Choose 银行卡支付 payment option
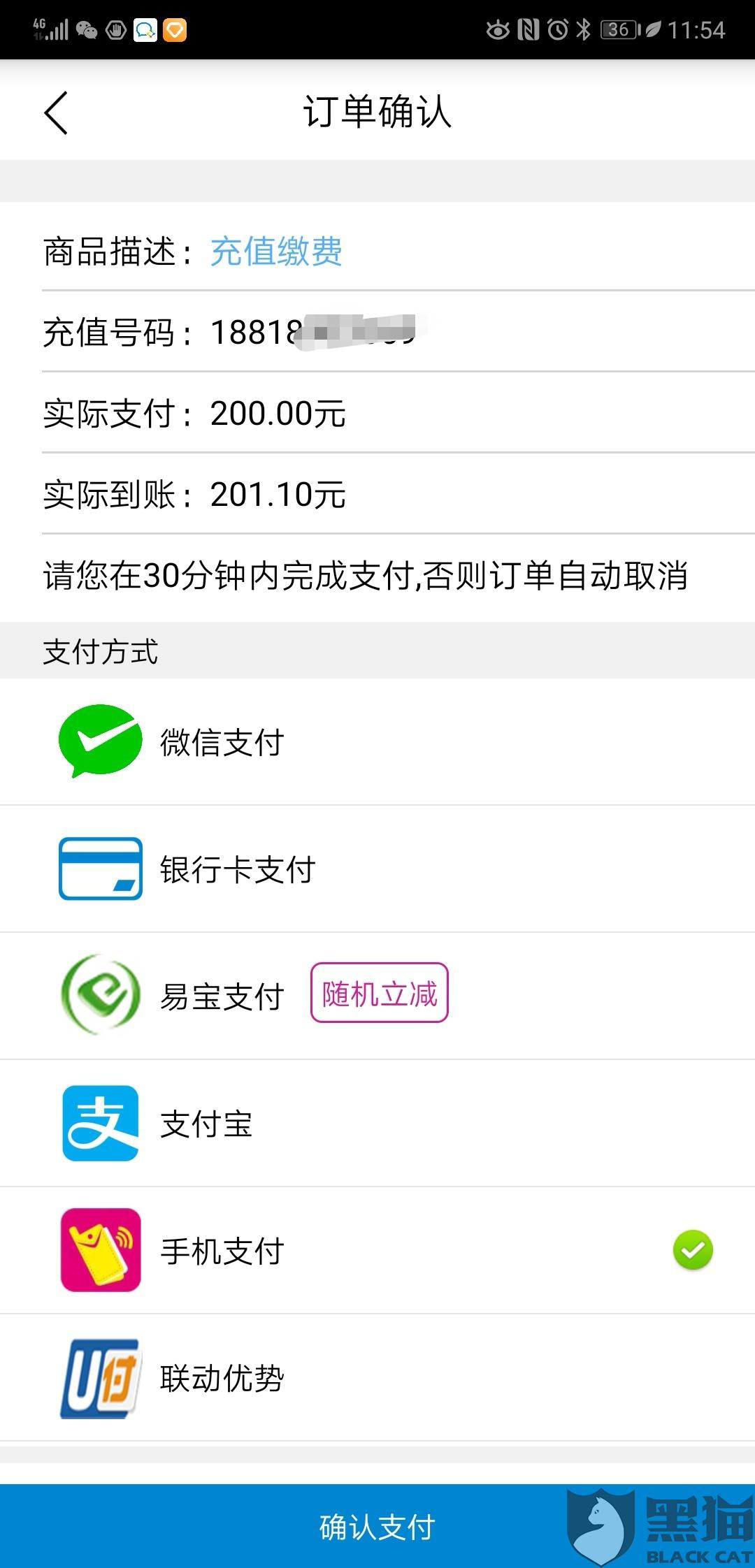Screen dimensions: 755x1568 click(x=377, y=869)
